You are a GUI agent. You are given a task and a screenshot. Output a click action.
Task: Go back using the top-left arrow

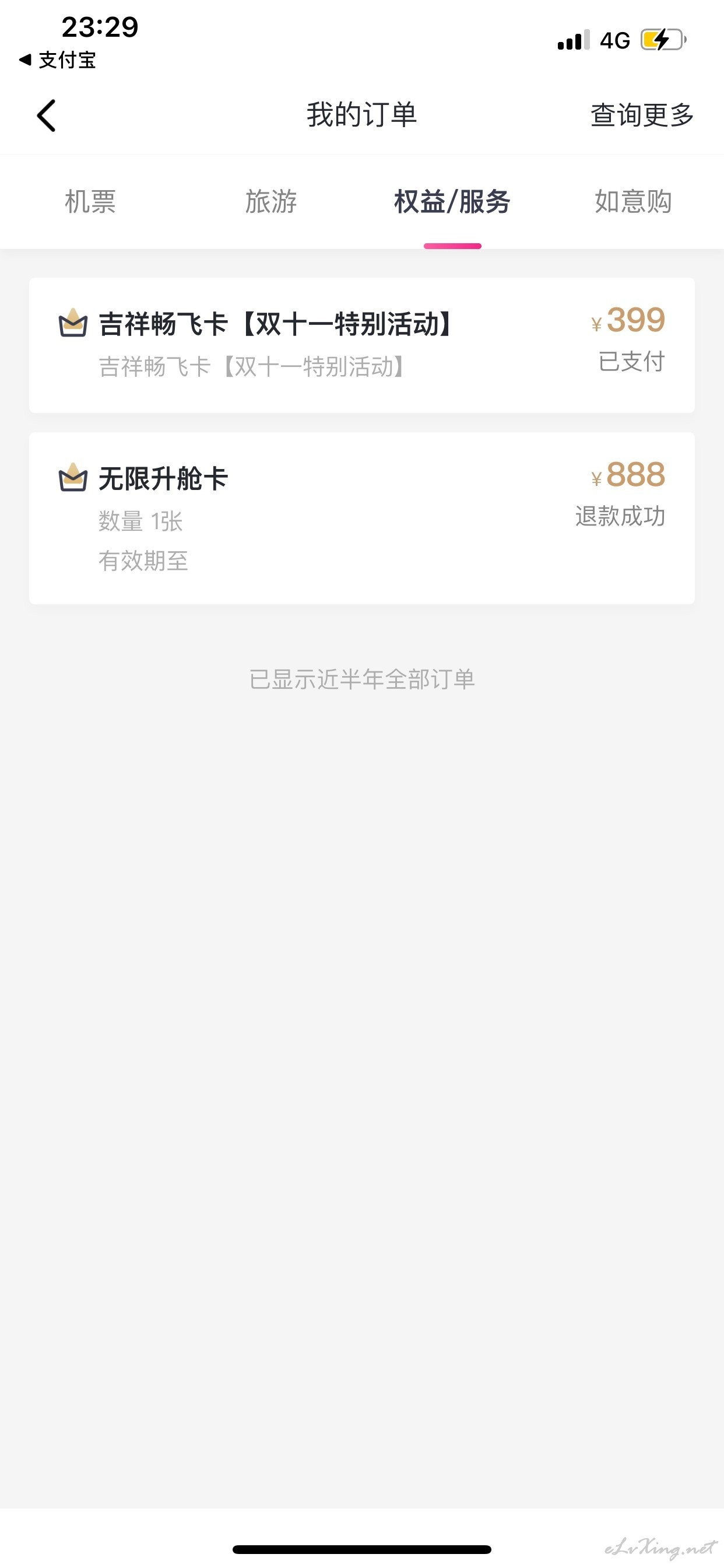pos(46,115)
